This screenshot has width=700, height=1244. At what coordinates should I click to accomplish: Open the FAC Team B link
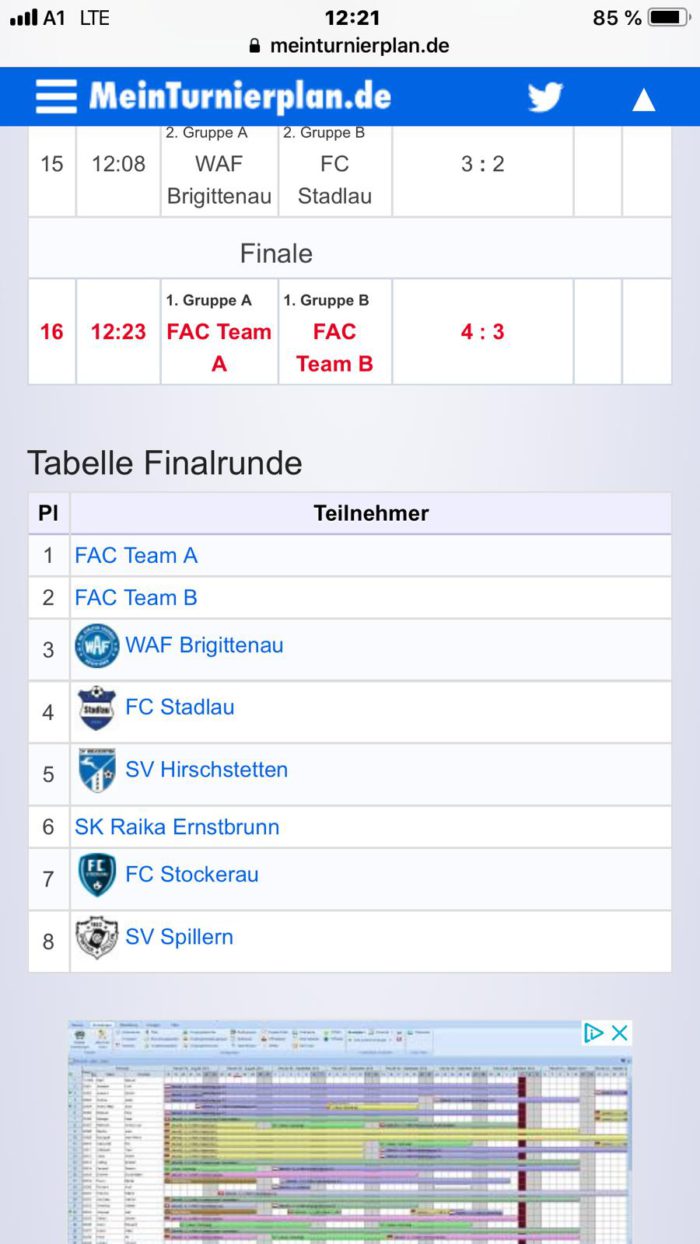(136, 597)
